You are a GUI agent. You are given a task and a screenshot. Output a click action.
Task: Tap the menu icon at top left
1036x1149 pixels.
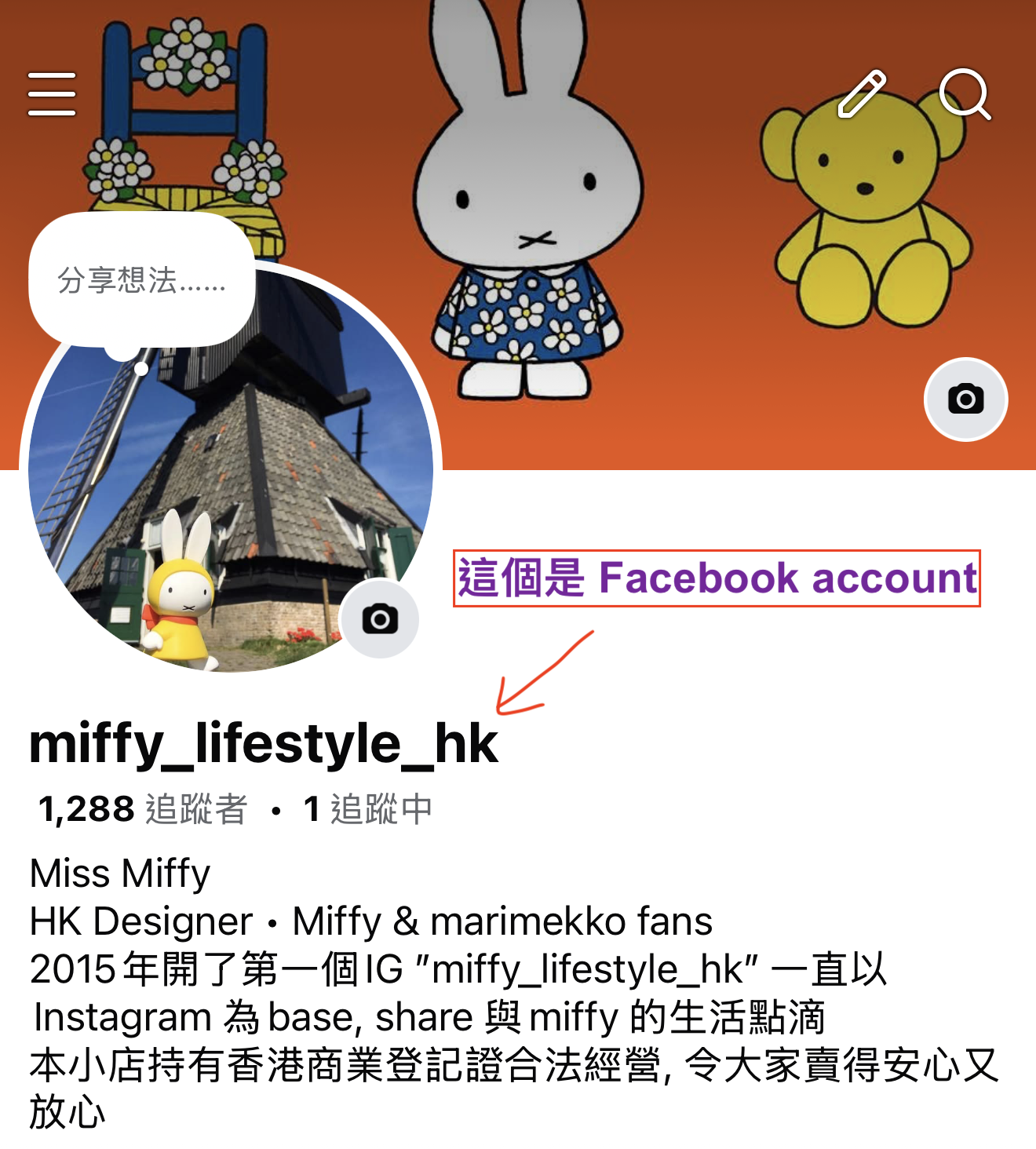[x=52, y=94]
